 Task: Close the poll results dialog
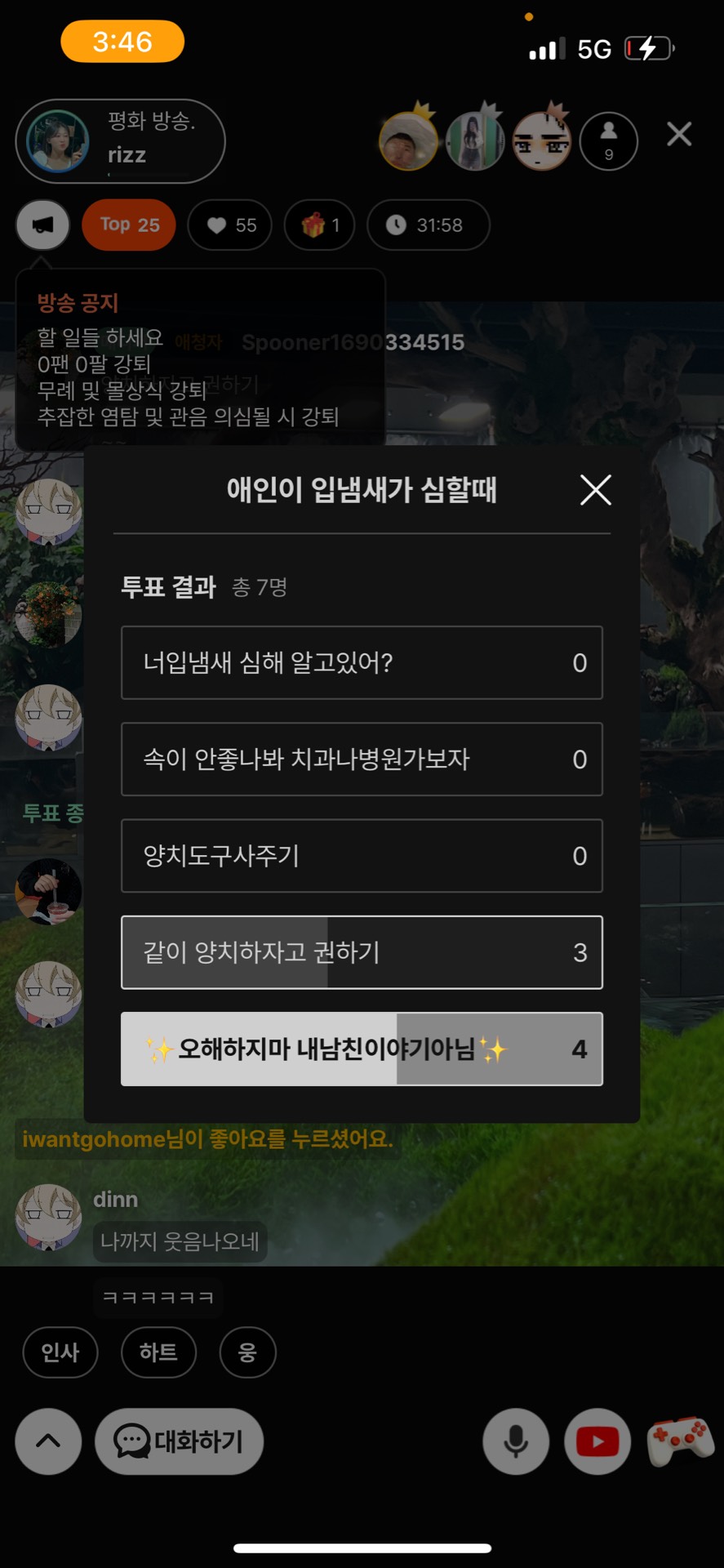point(595,490)
